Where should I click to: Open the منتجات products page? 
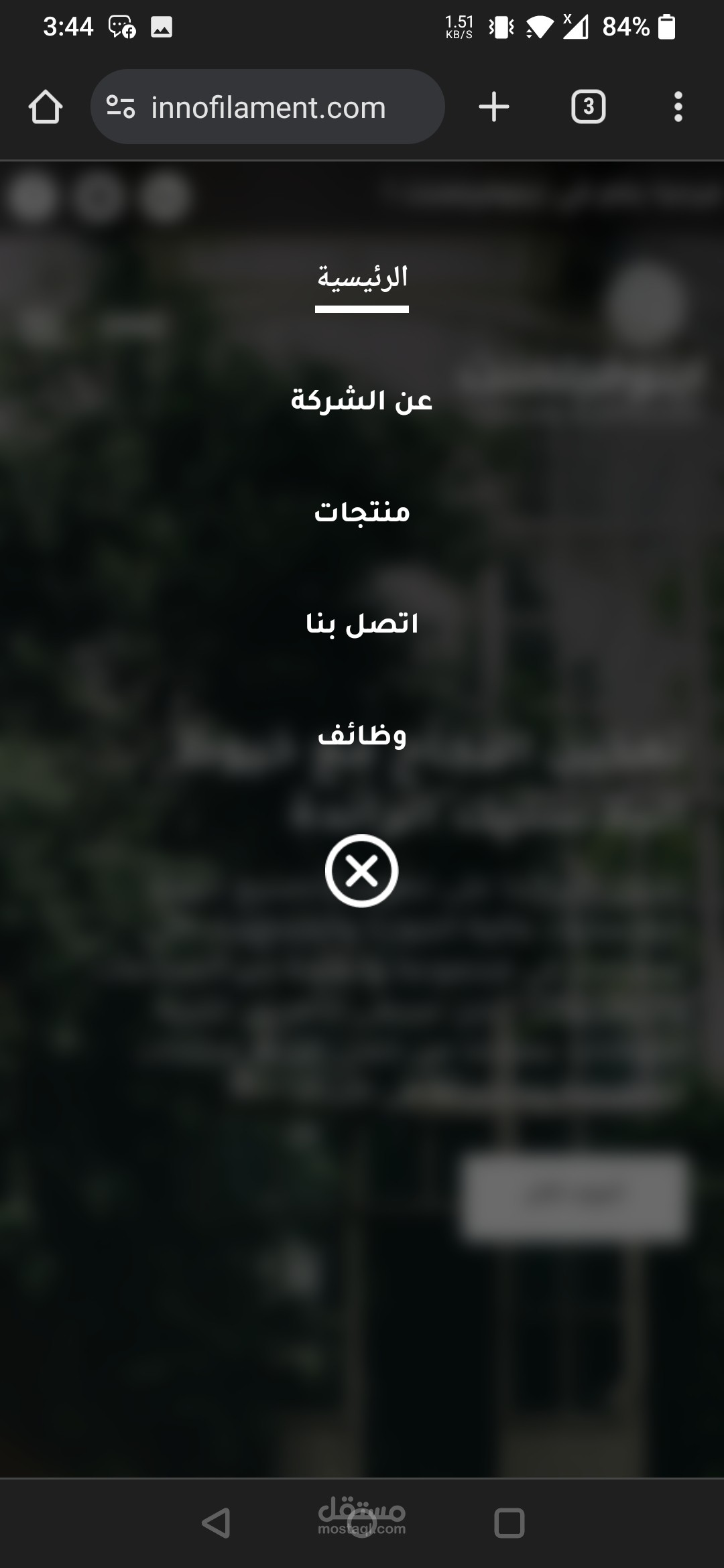click(362, 512)
